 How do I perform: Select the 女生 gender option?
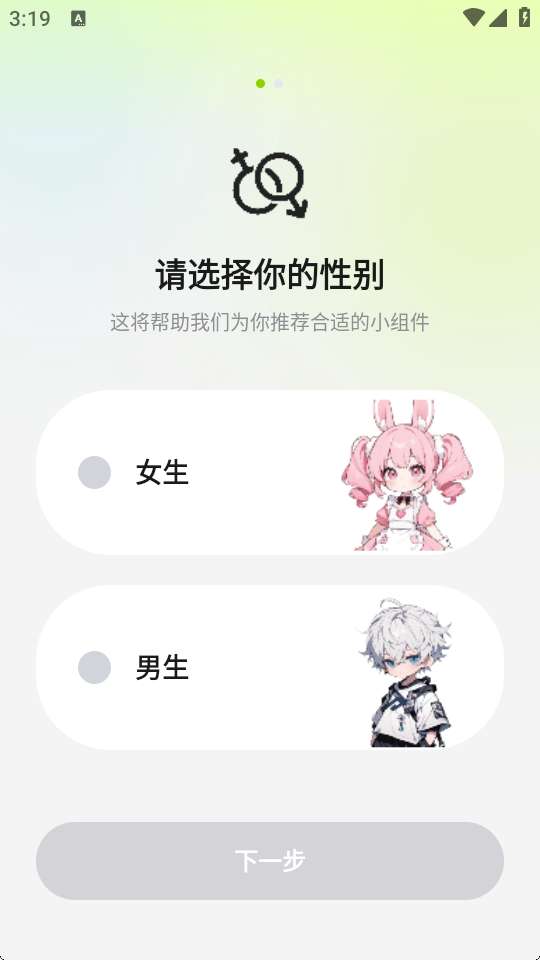click(269, 473)
